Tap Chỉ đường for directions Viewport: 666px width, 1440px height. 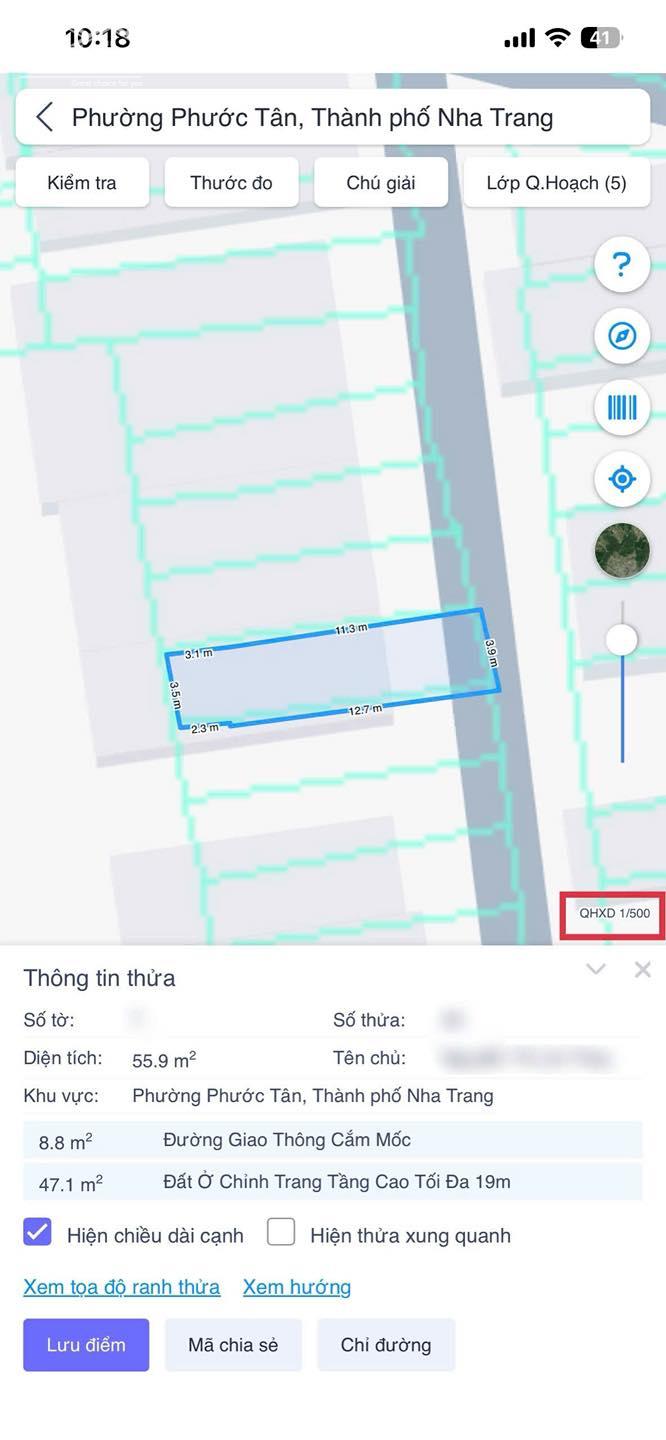click(x=386, y=1345)
